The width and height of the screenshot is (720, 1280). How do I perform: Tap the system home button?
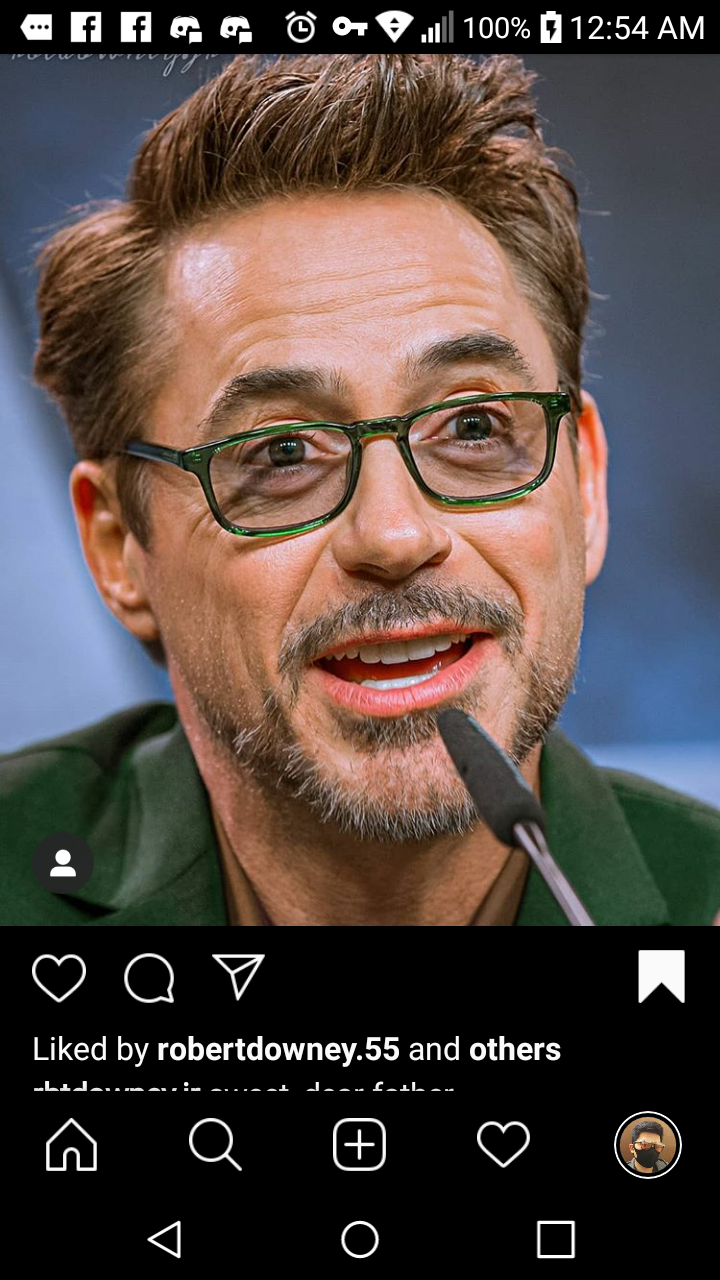pos(360,1239)
